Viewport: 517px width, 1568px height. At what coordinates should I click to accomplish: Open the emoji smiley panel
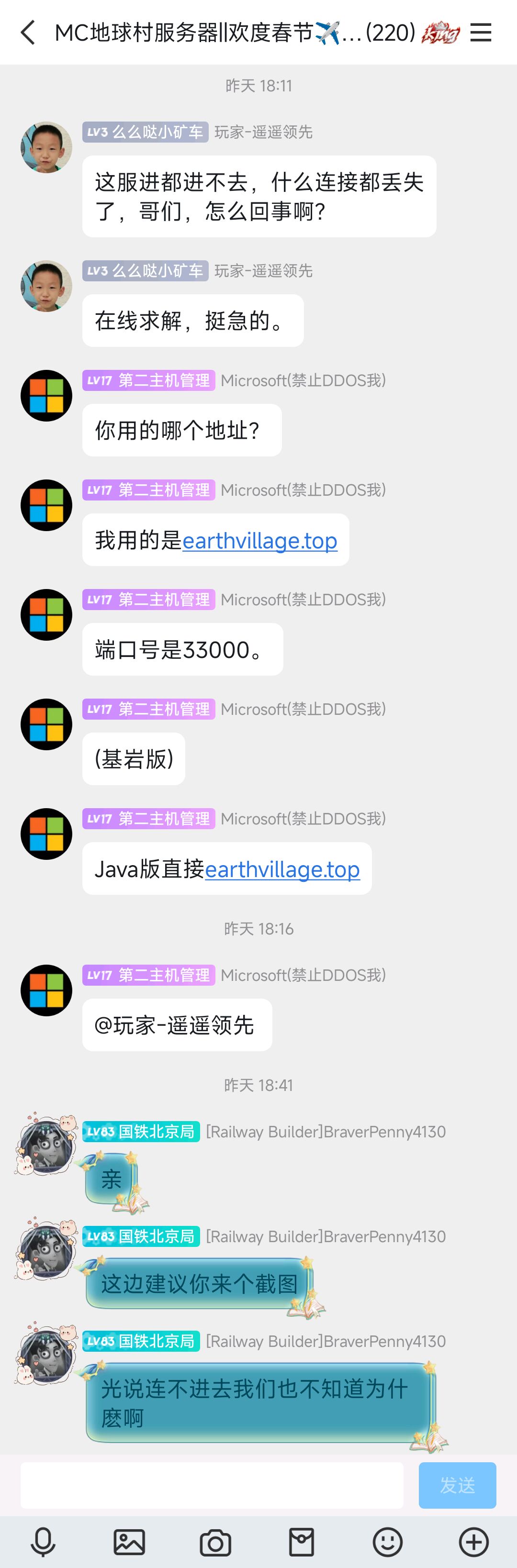point(387,1543)
